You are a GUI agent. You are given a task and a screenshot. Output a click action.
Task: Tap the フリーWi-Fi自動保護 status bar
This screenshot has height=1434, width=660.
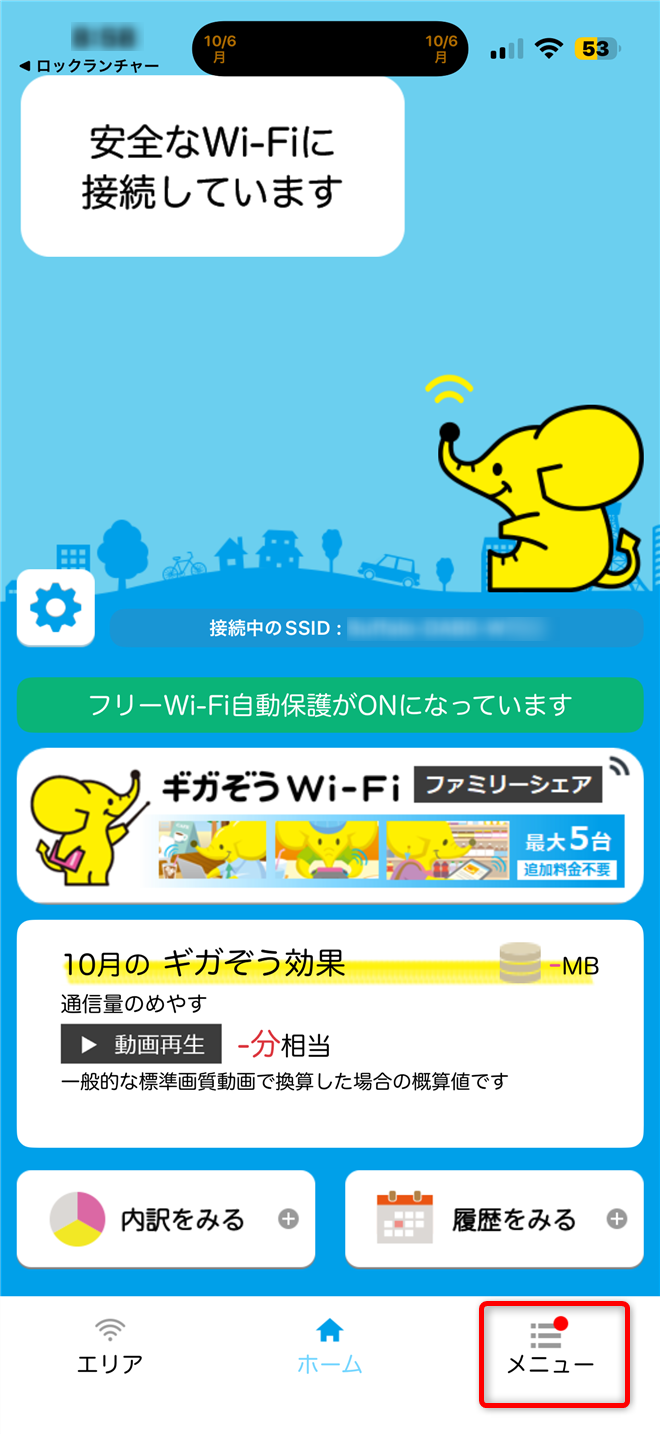click(330, 705)
